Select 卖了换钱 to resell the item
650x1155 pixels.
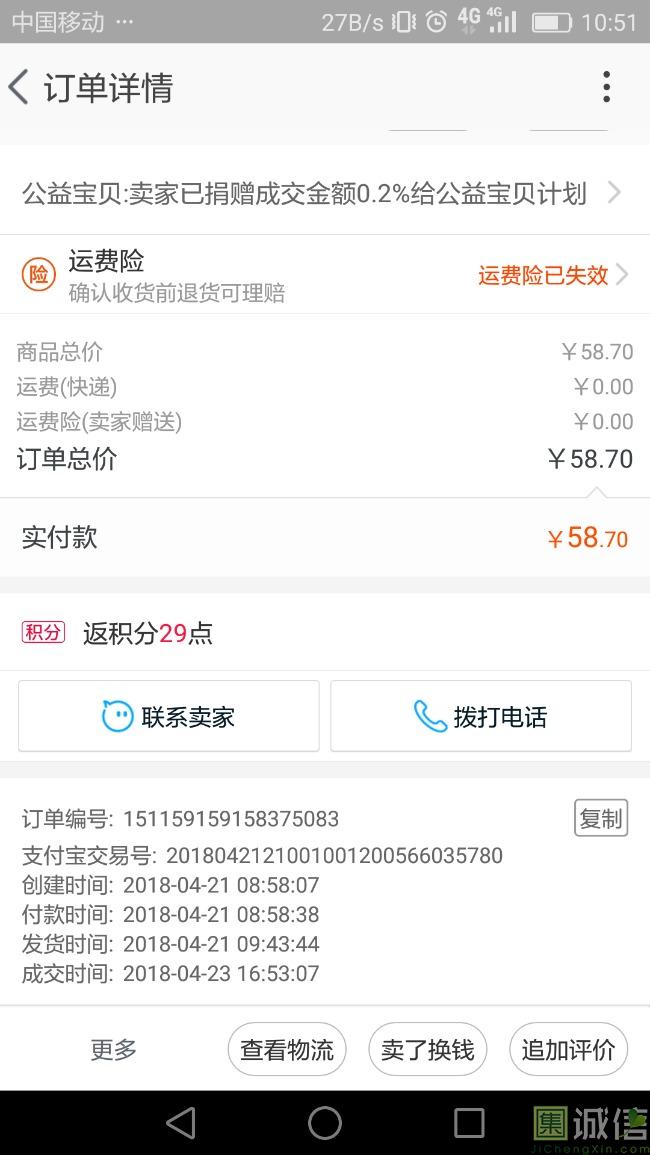tap(427, 1049)
